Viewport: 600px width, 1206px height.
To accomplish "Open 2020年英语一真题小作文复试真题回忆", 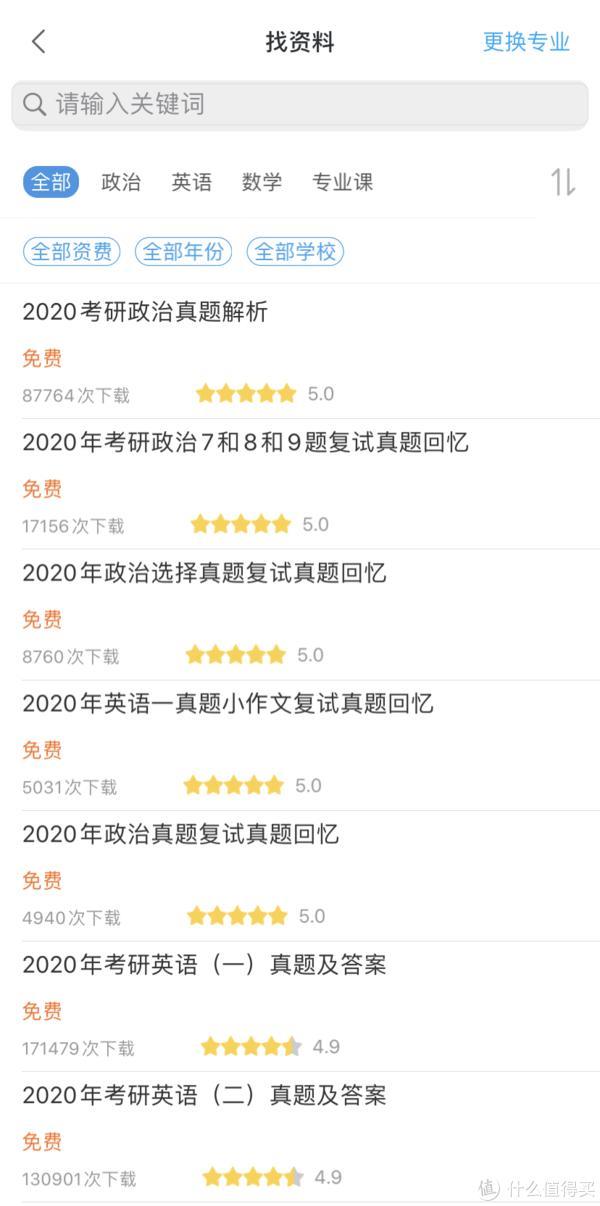I will pos(228,703).
